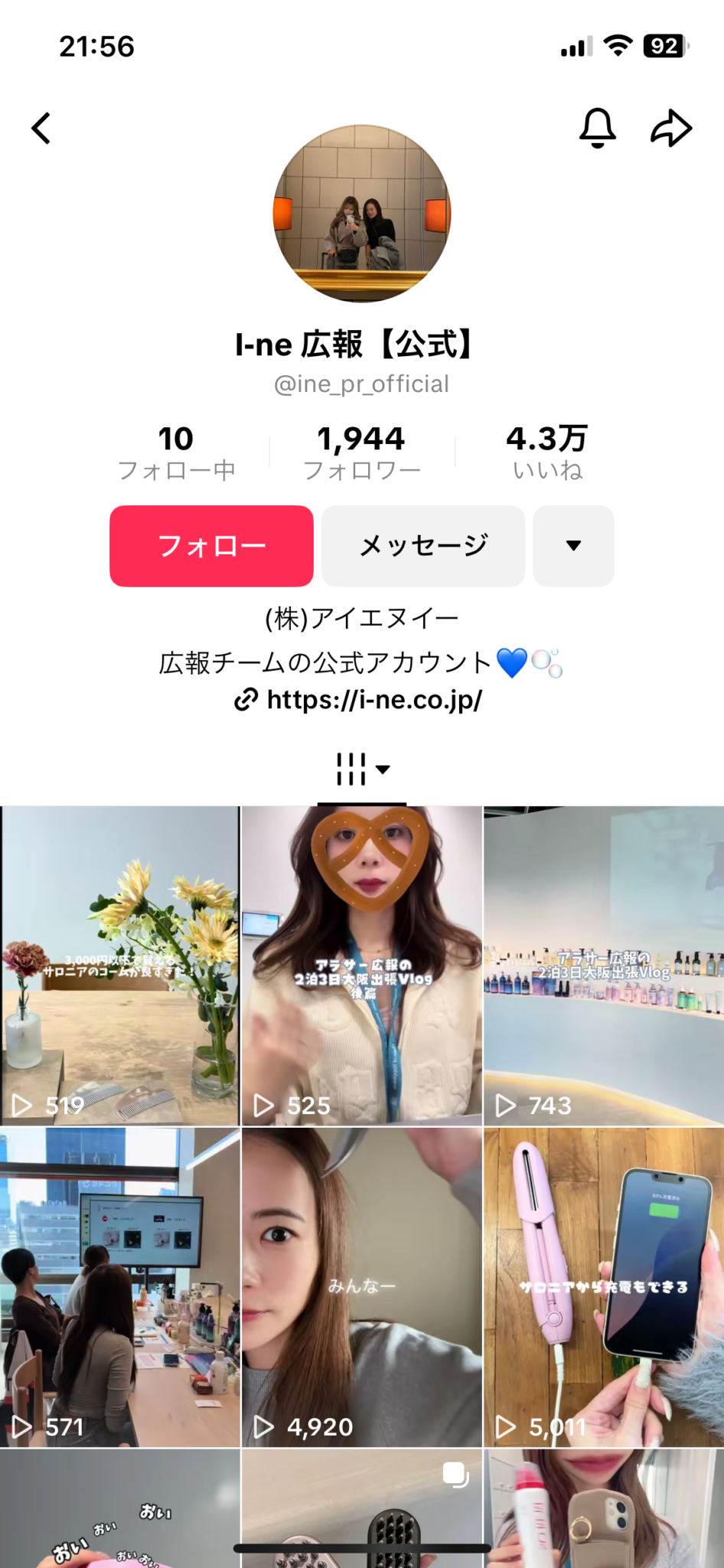This screenshot has height=1568, width=724.
Task: Open the video grid sort dropdown
Action: coord(362,769)
